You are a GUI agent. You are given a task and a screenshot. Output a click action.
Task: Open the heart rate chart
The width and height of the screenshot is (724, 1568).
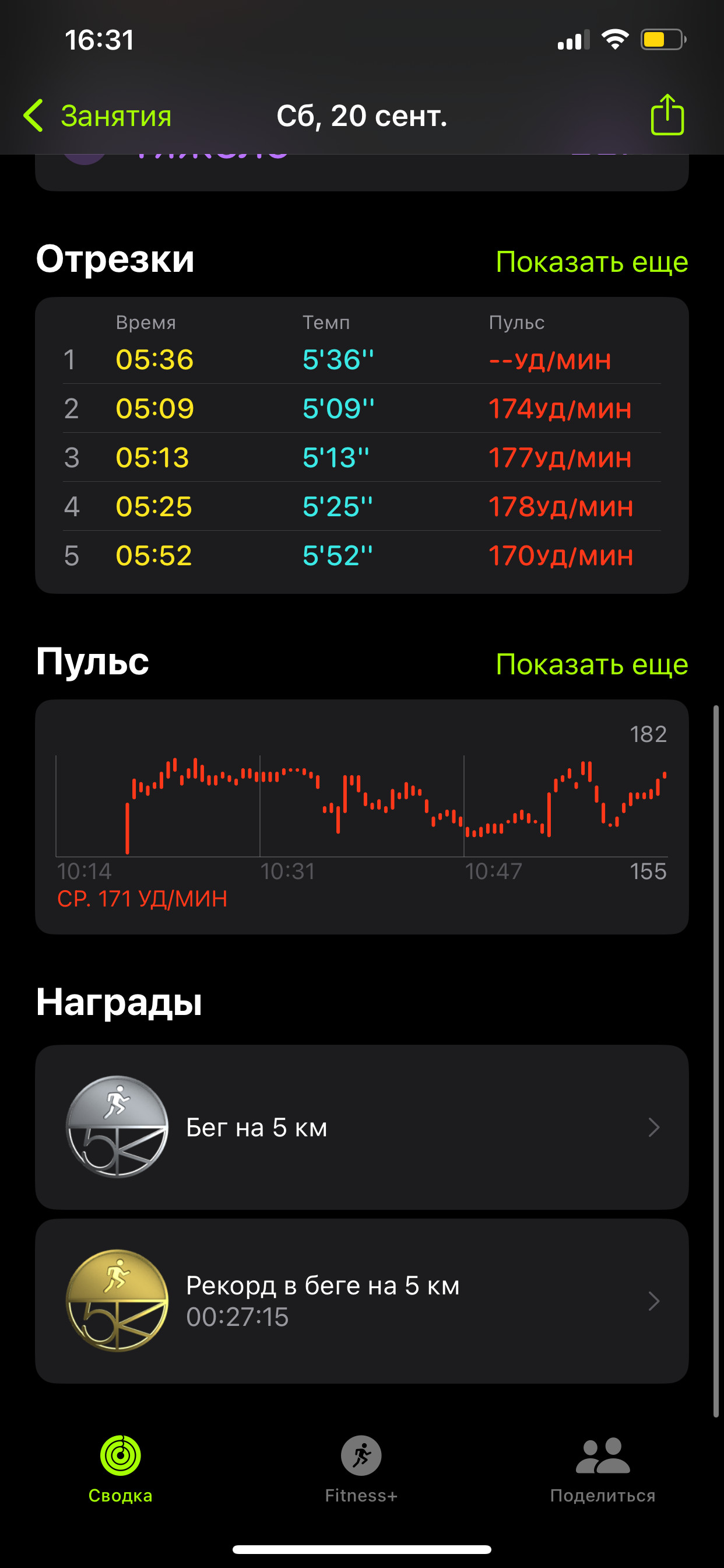(x=362, y=817)
